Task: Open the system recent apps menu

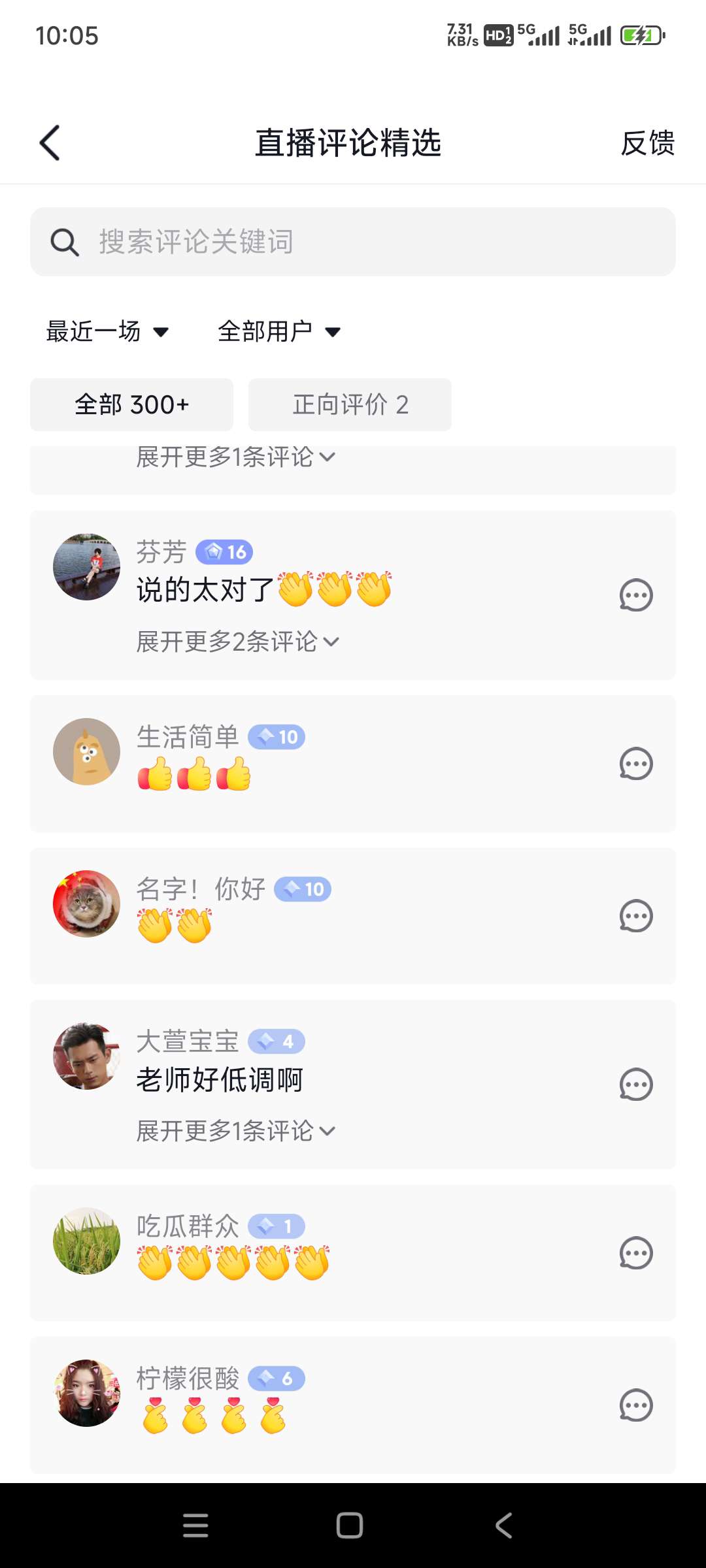Action: click(x=195, y=1526)
